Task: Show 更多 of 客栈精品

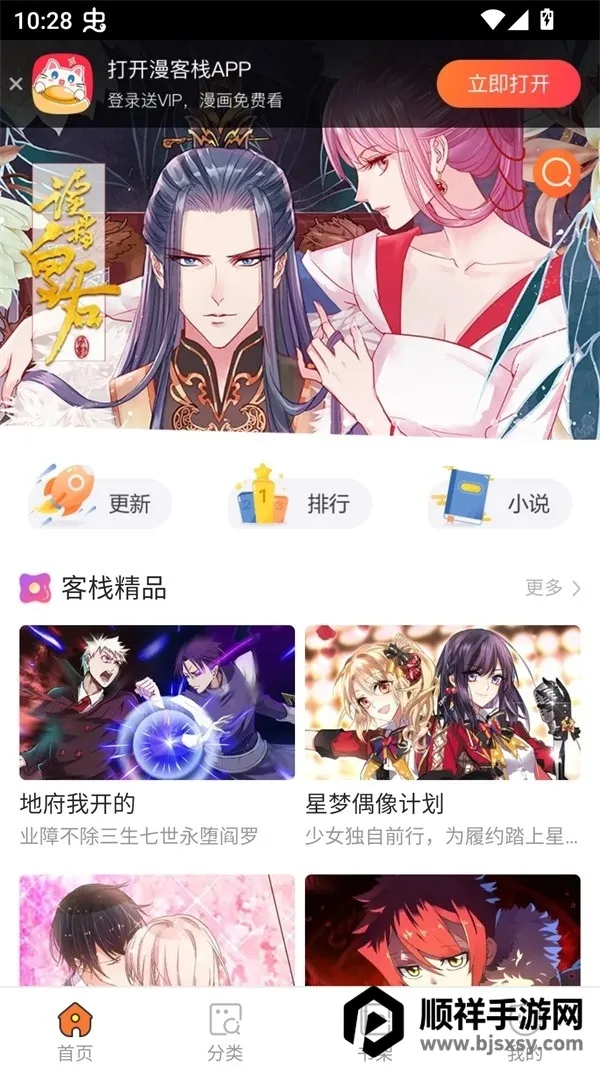Action: tap(553, 588)
